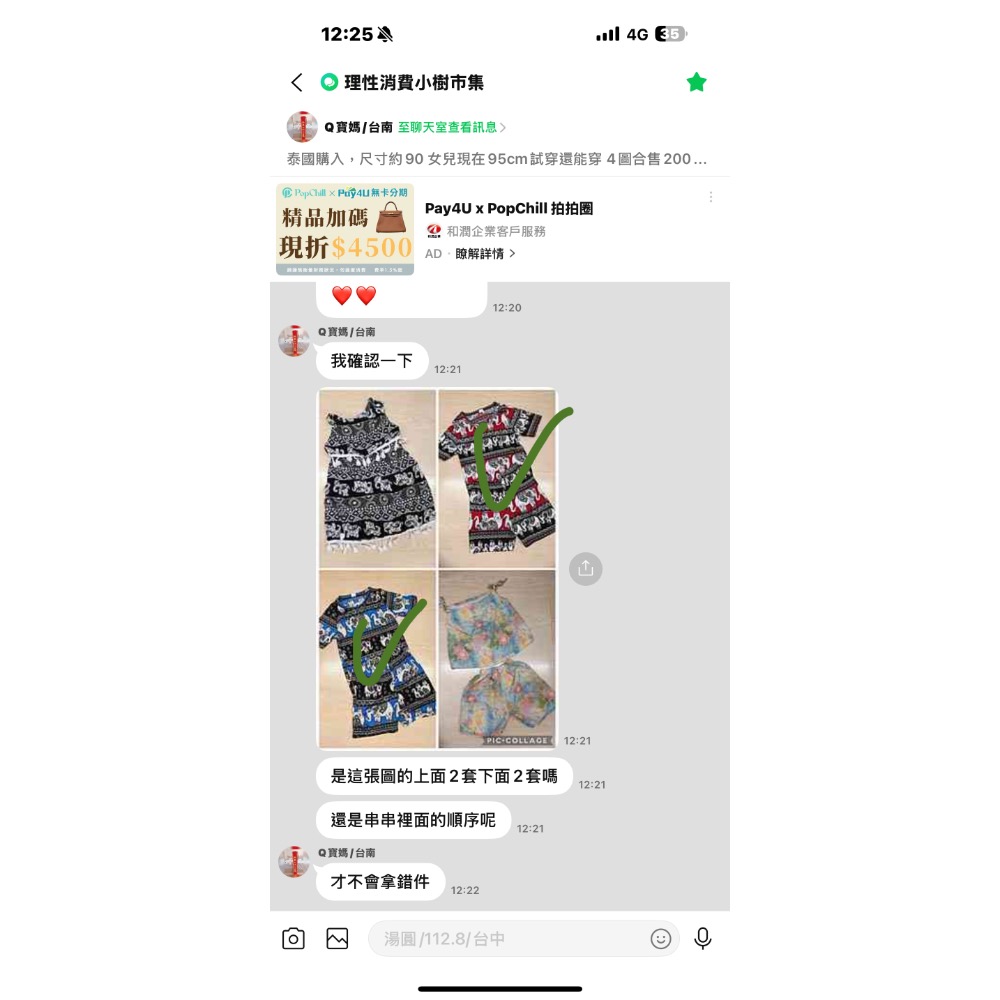Open the photo gallery picker

pos(337,939)
